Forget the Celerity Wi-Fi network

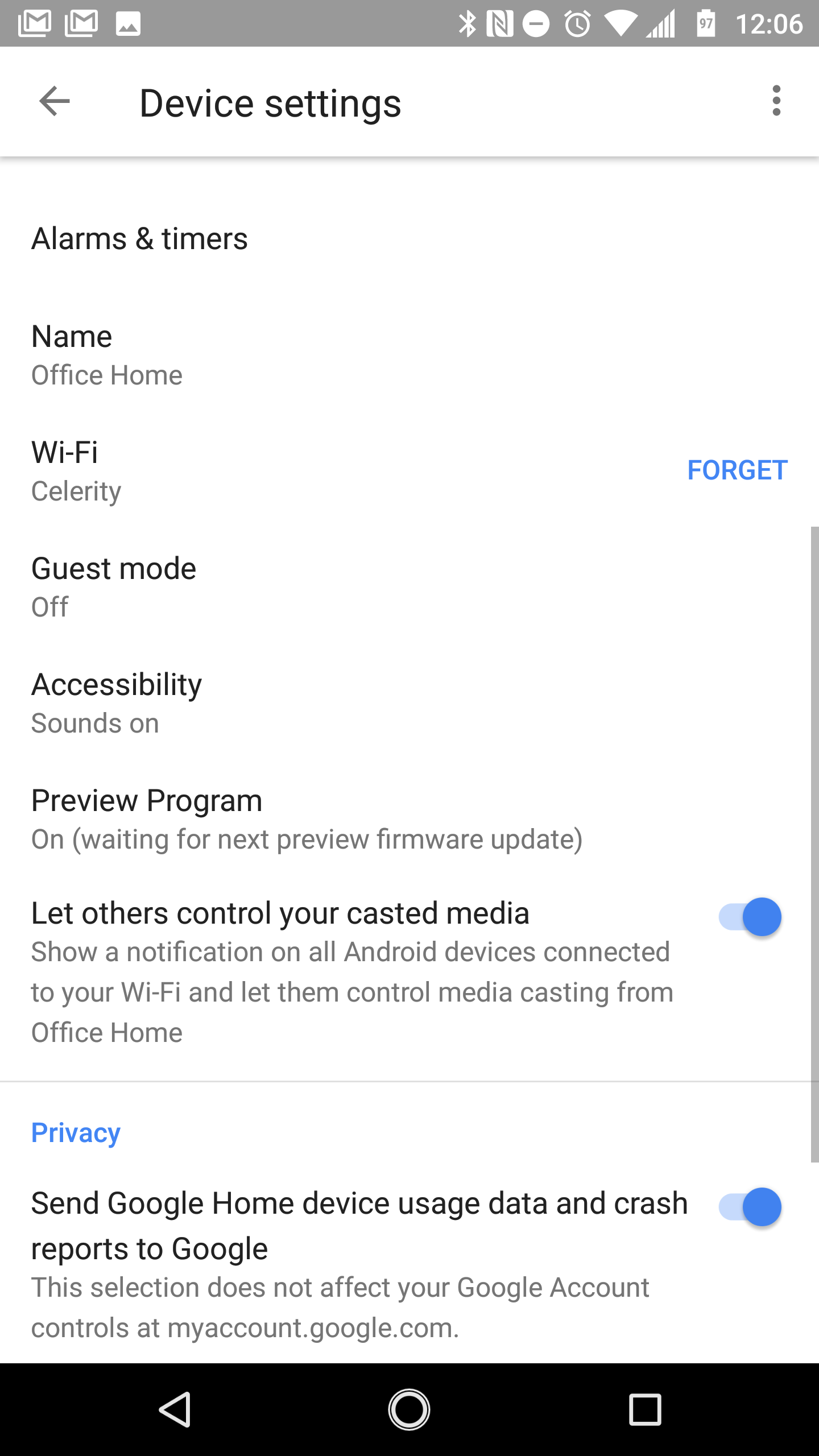(x=737, y=470)
